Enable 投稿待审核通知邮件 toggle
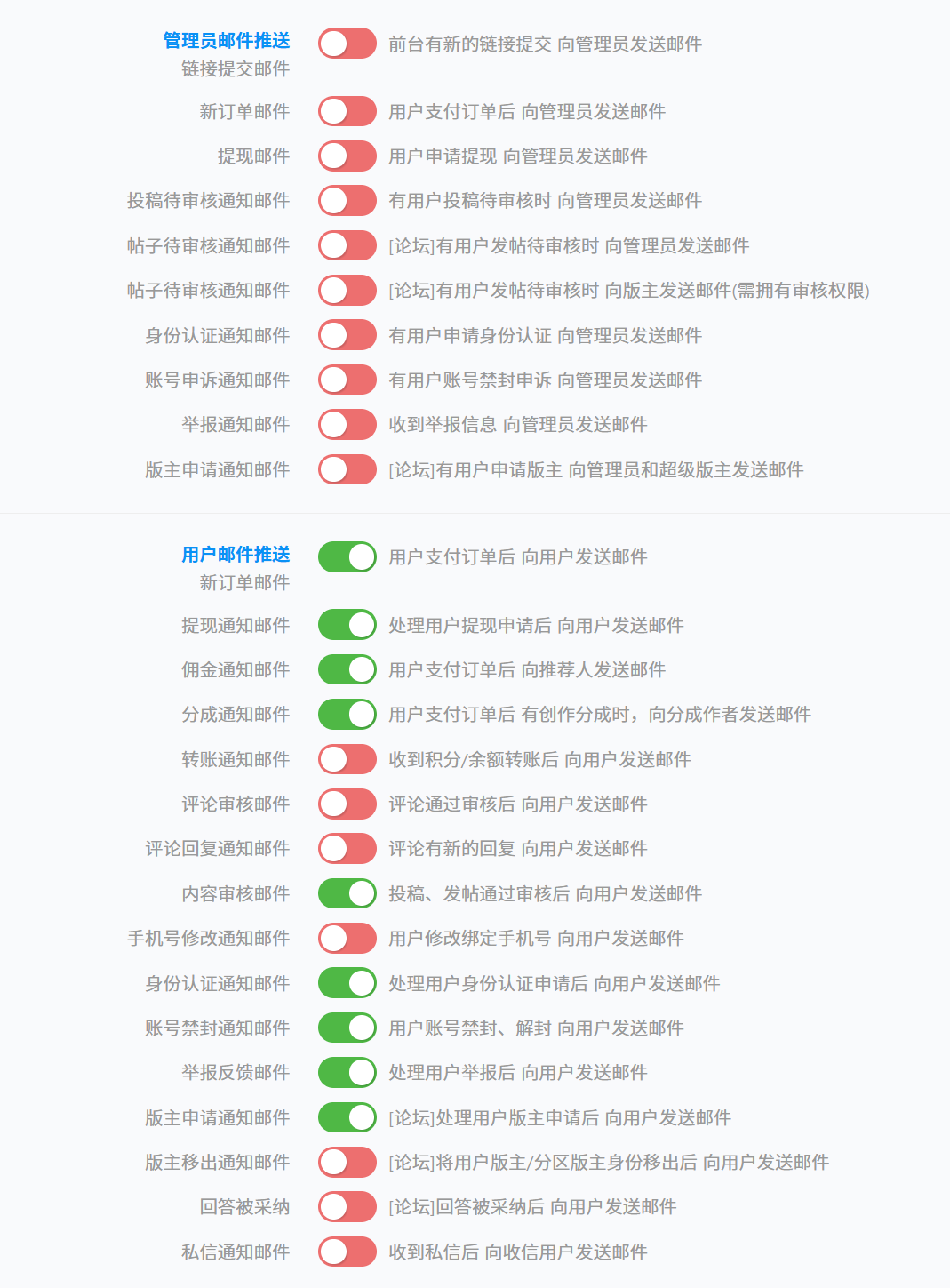950x1288 pixels. coord(347,200)
